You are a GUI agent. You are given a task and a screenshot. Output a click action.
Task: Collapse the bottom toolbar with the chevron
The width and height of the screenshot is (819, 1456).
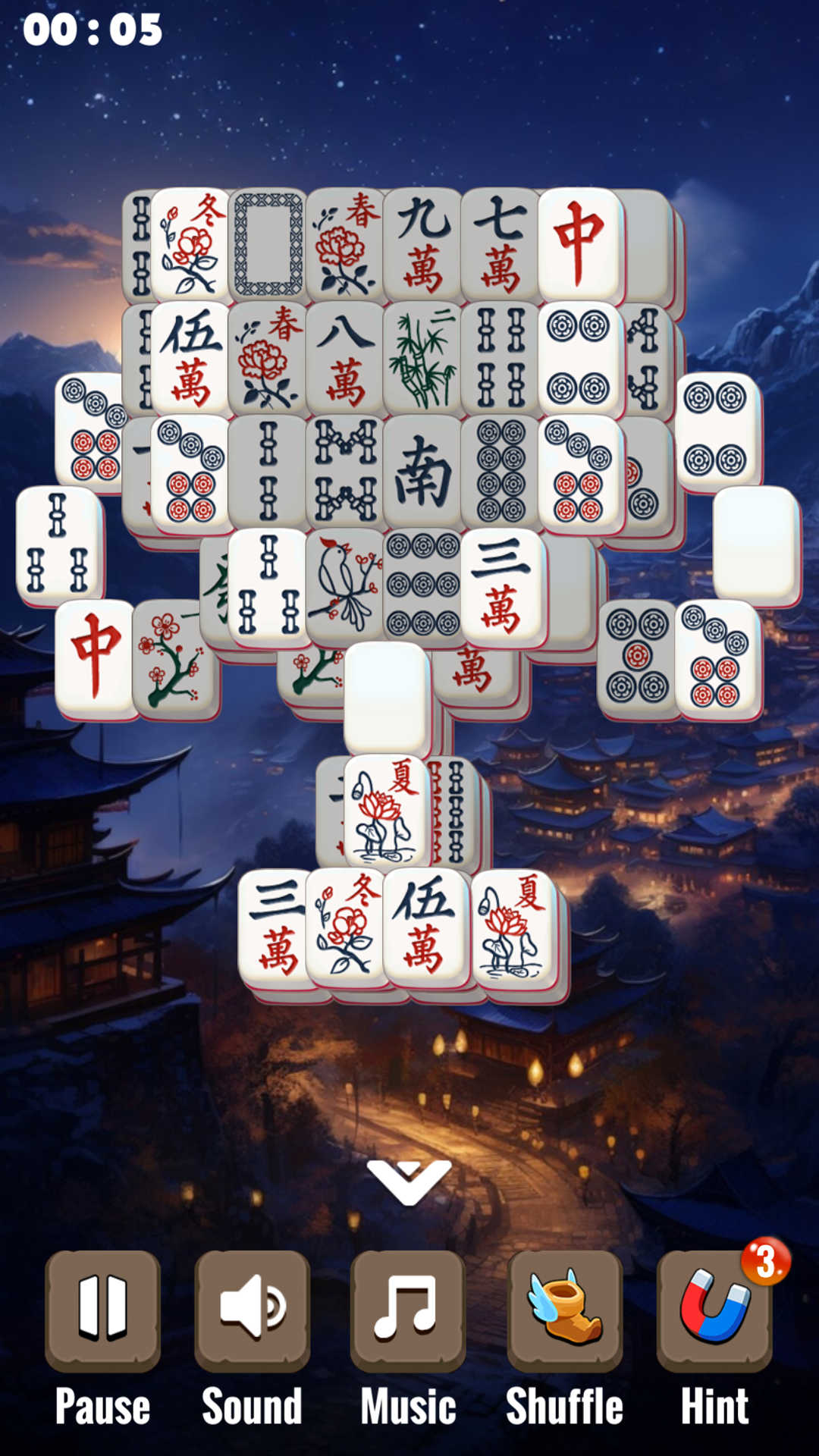click(x=409, y=1181)
